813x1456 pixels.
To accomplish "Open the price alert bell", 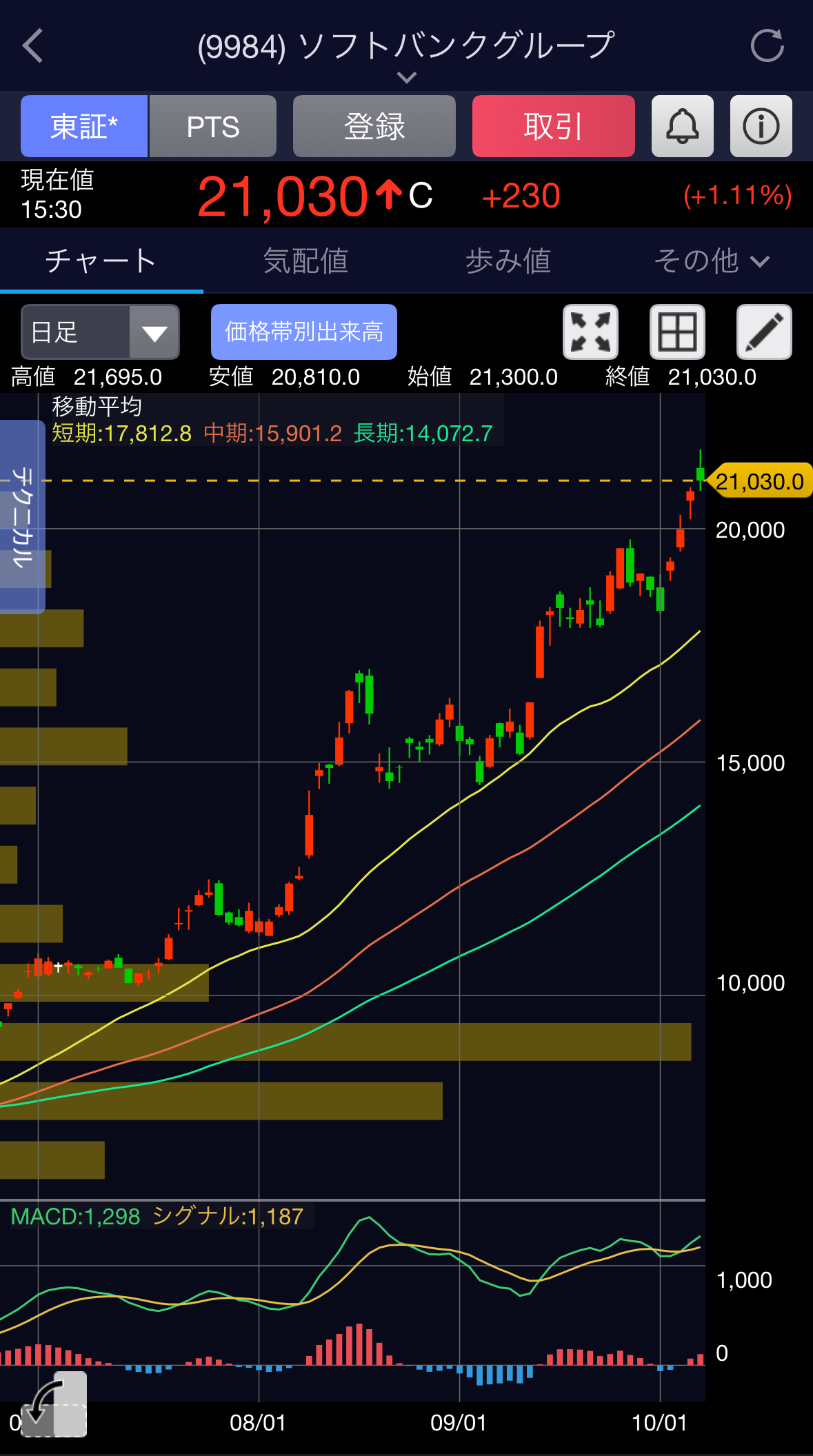I will [x=682, y=127].
